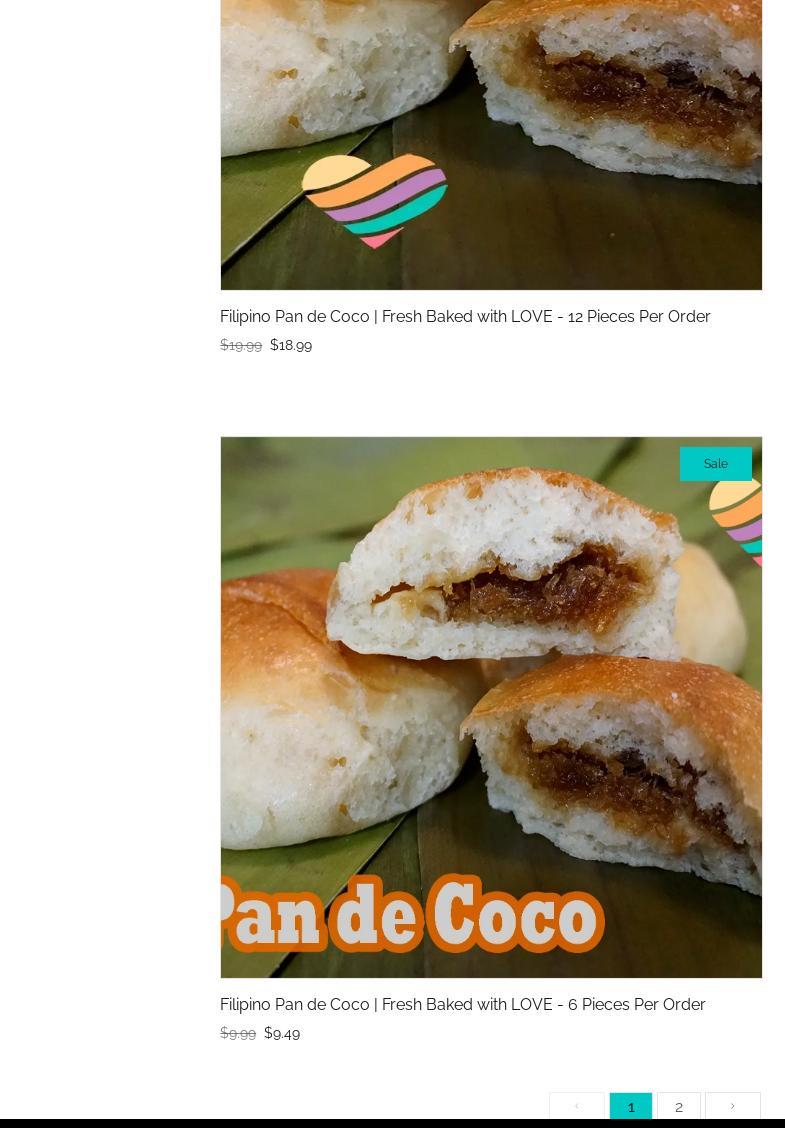Open Pan de Coco 6 Pieces Per Order link

[x=462, y=1004]
